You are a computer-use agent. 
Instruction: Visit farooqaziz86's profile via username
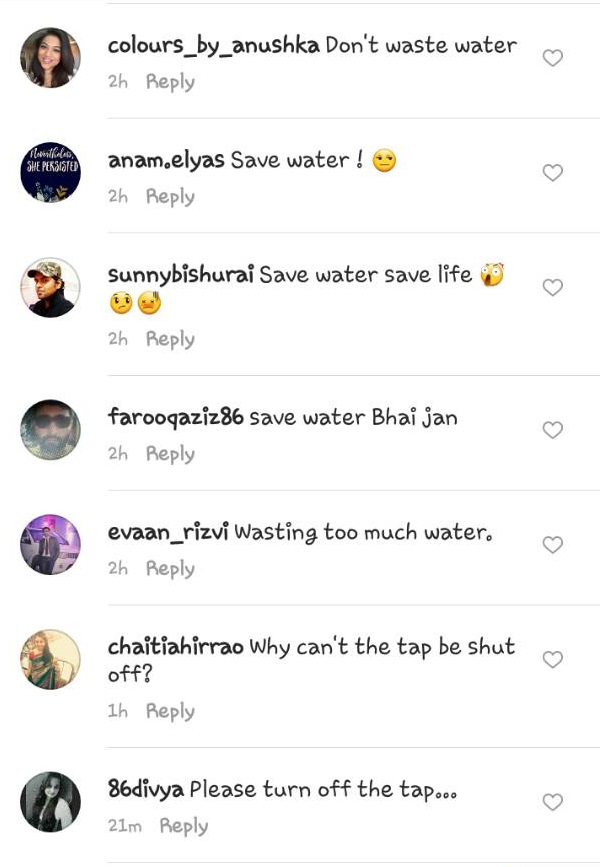[175, 418]
